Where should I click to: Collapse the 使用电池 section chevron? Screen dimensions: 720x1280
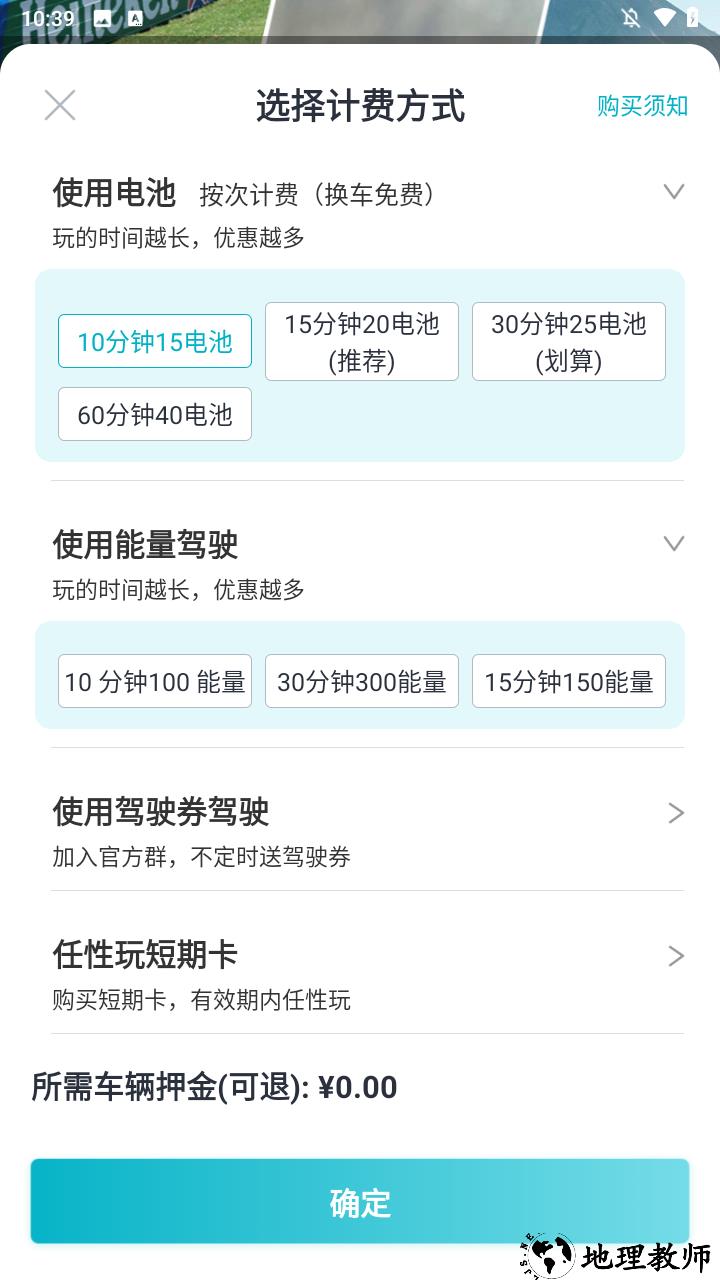coord(674,191)
